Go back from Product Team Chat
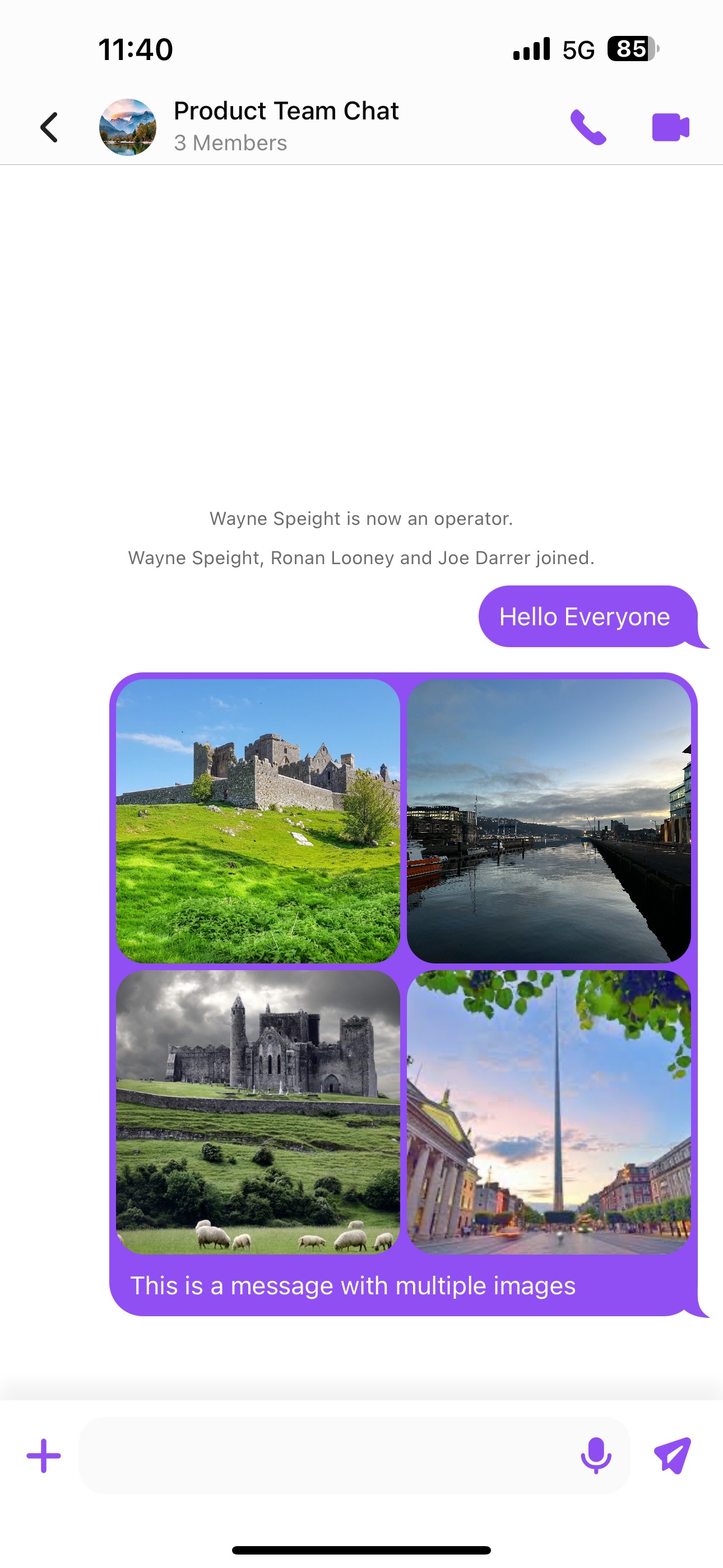The height and width of the screenshot is (1568, 723). (49, 127)
